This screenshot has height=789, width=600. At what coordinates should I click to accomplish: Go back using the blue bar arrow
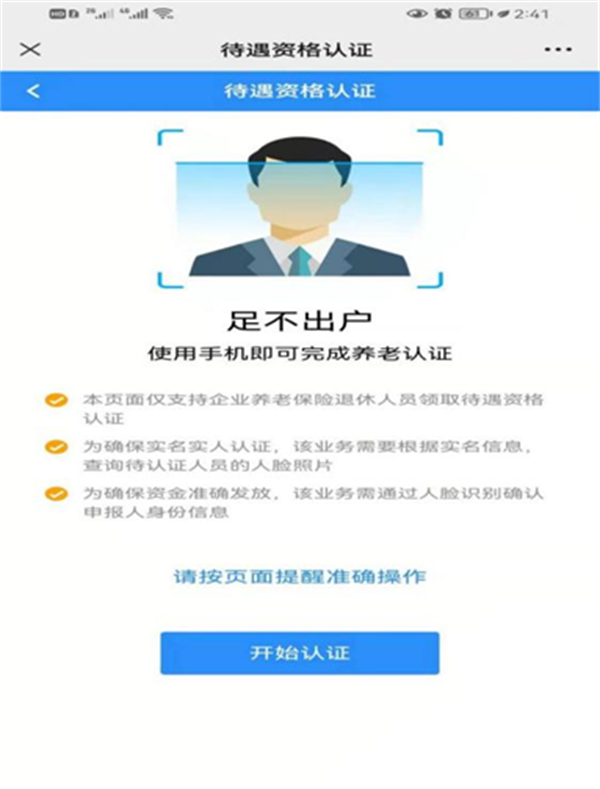(33, 91)
